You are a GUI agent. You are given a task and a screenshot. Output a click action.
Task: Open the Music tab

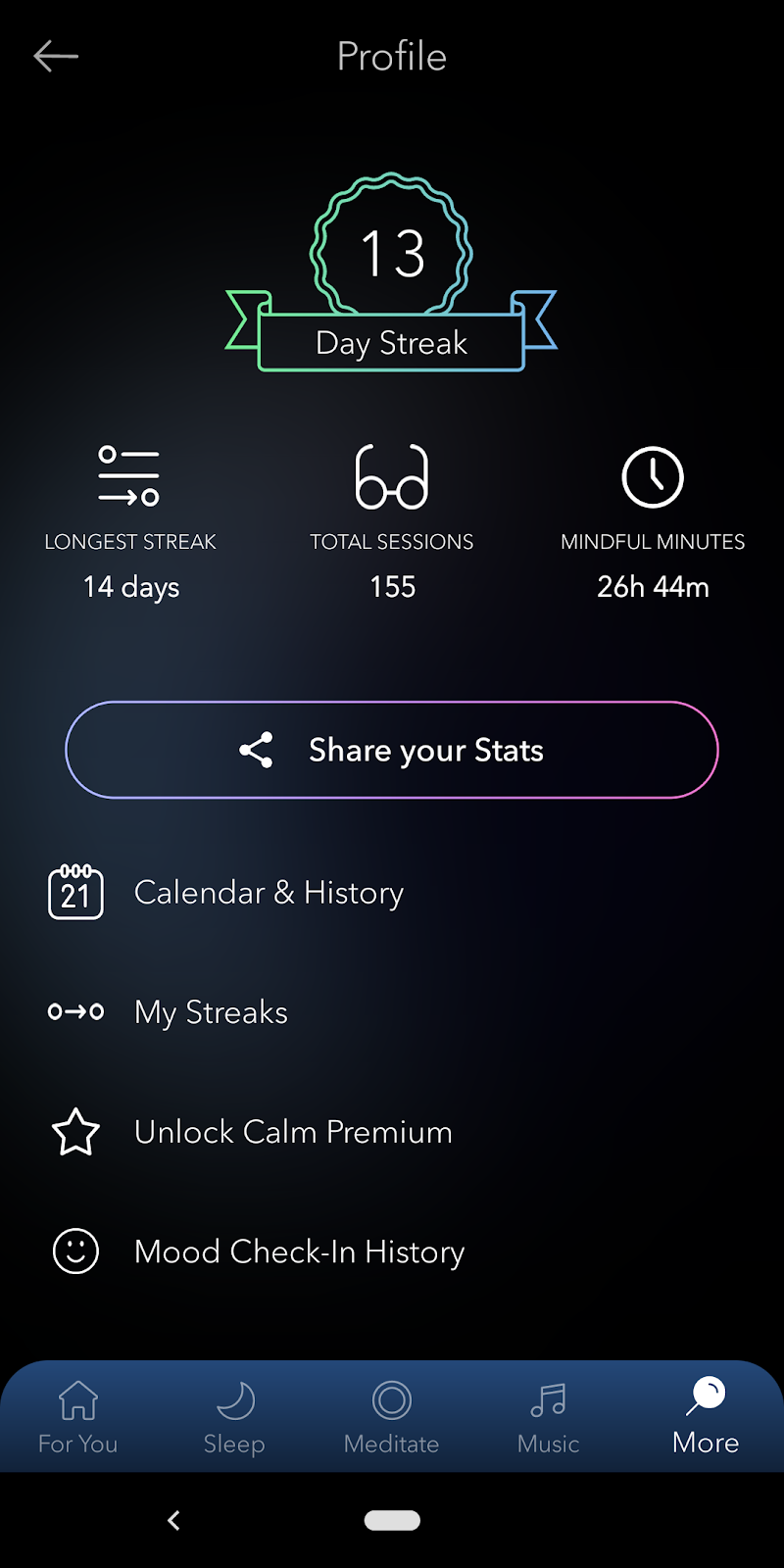coord(549,1416)
